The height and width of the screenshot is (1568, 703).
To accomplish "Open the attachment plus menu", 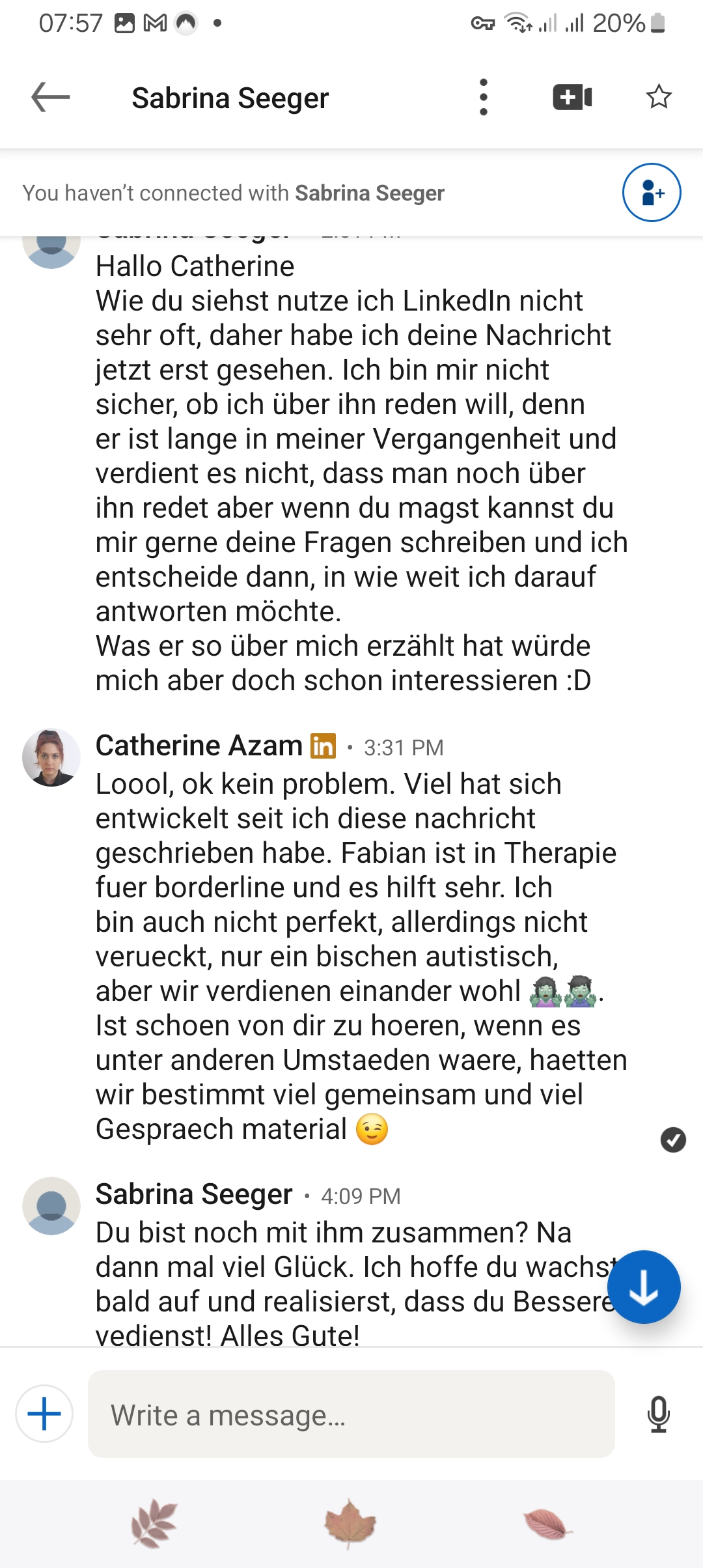I will (x=44, y=1414).
